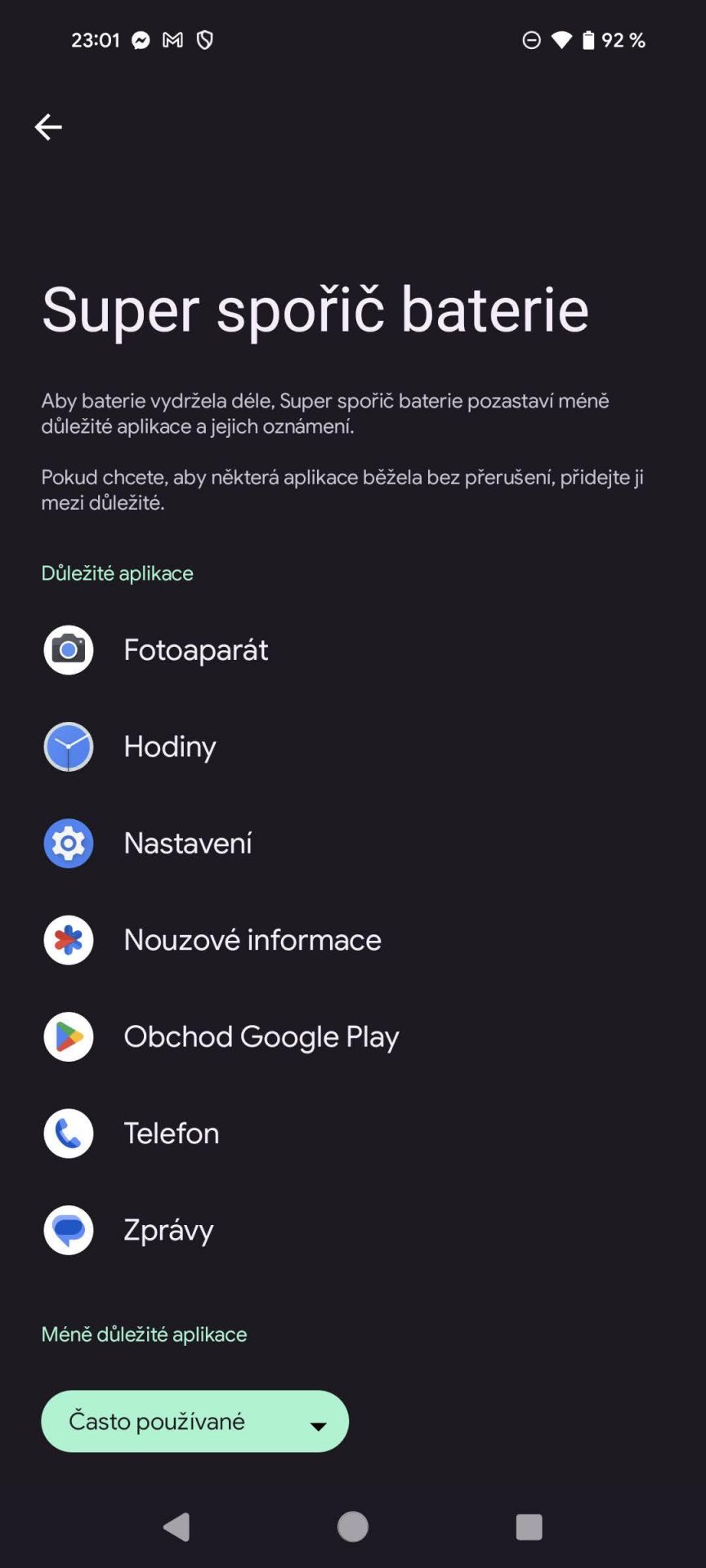Tap the Nastavení app entry
This screenshot has height=1568, width=706.
353,843
